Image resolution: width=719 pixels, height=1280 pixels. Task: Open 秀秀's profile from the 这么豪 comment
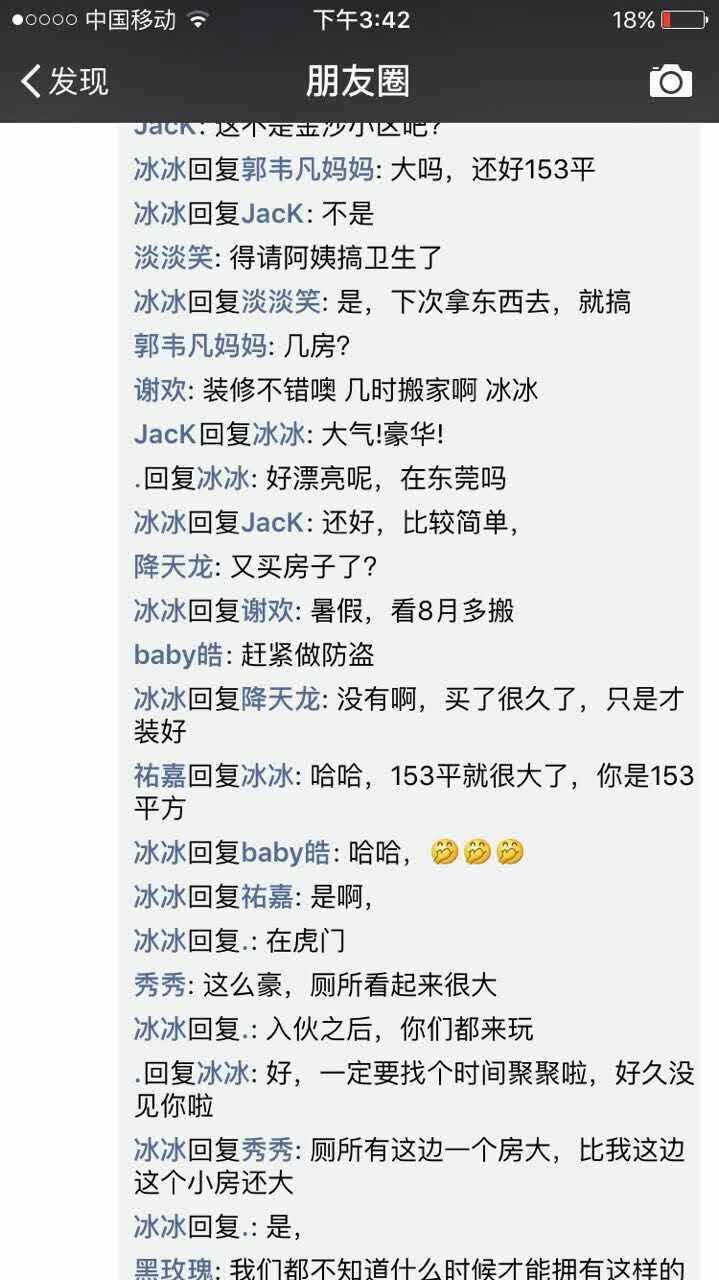pos(160,985)
